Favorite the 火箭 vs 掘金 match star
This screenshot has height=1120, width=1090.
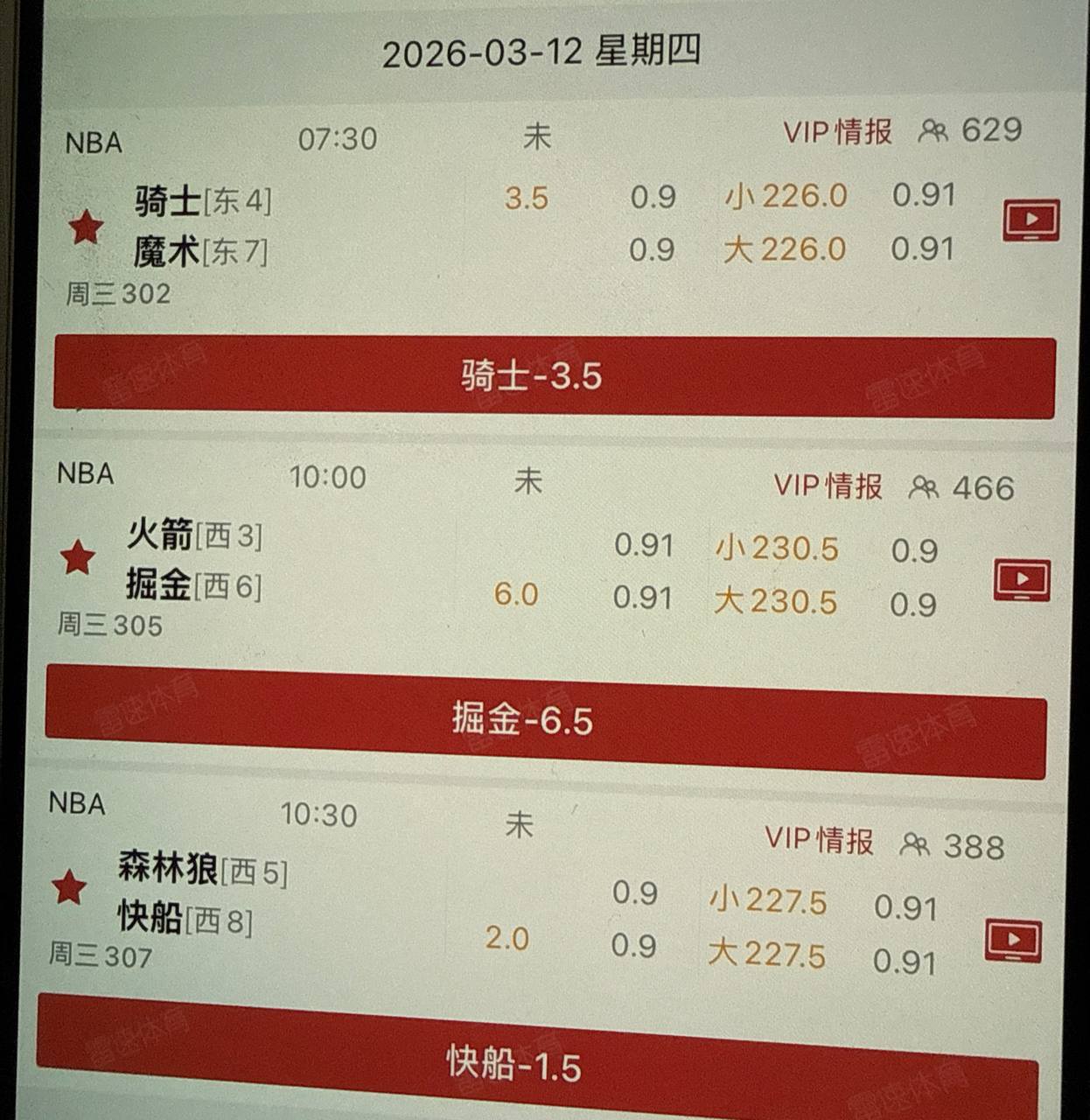pos(77,557)
